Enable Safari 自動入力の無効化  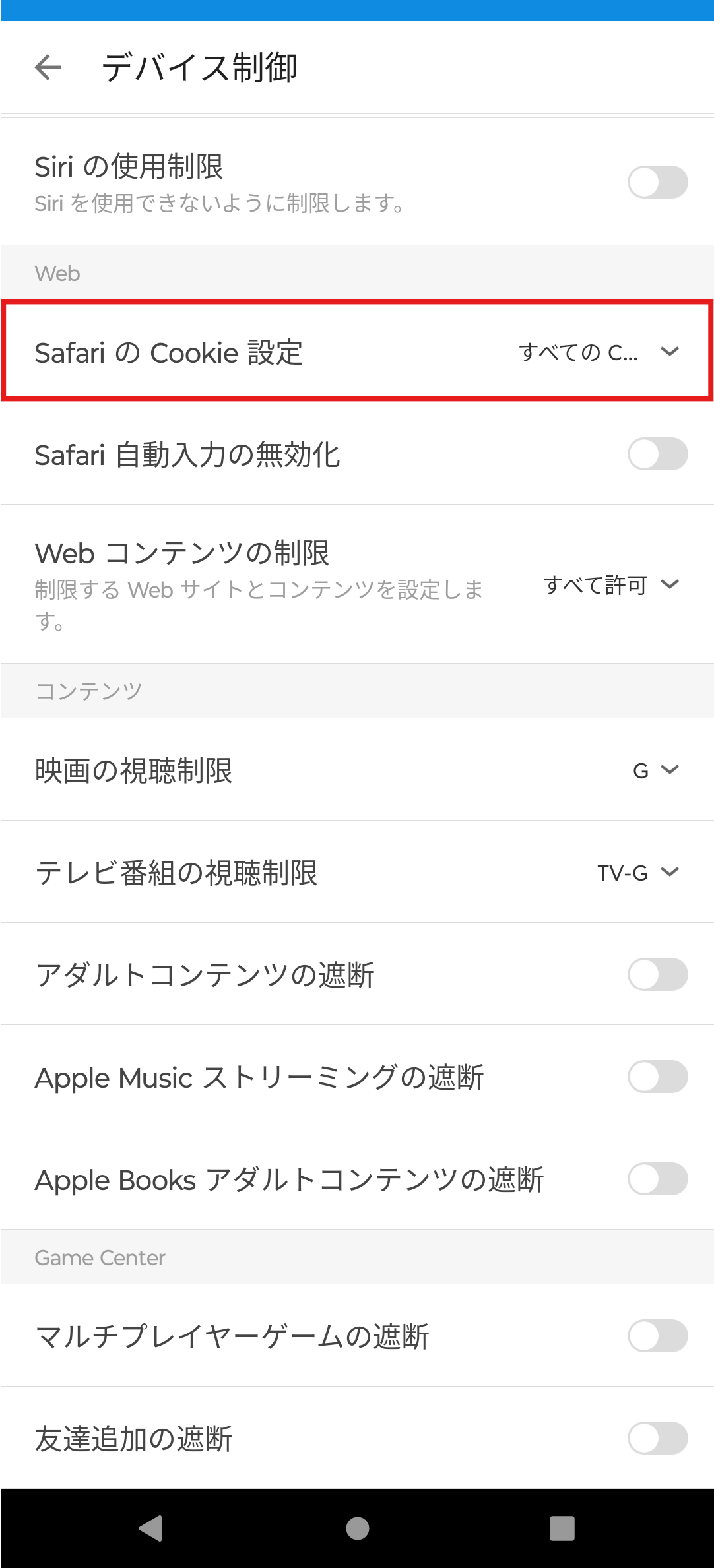[x=657, y=454]
